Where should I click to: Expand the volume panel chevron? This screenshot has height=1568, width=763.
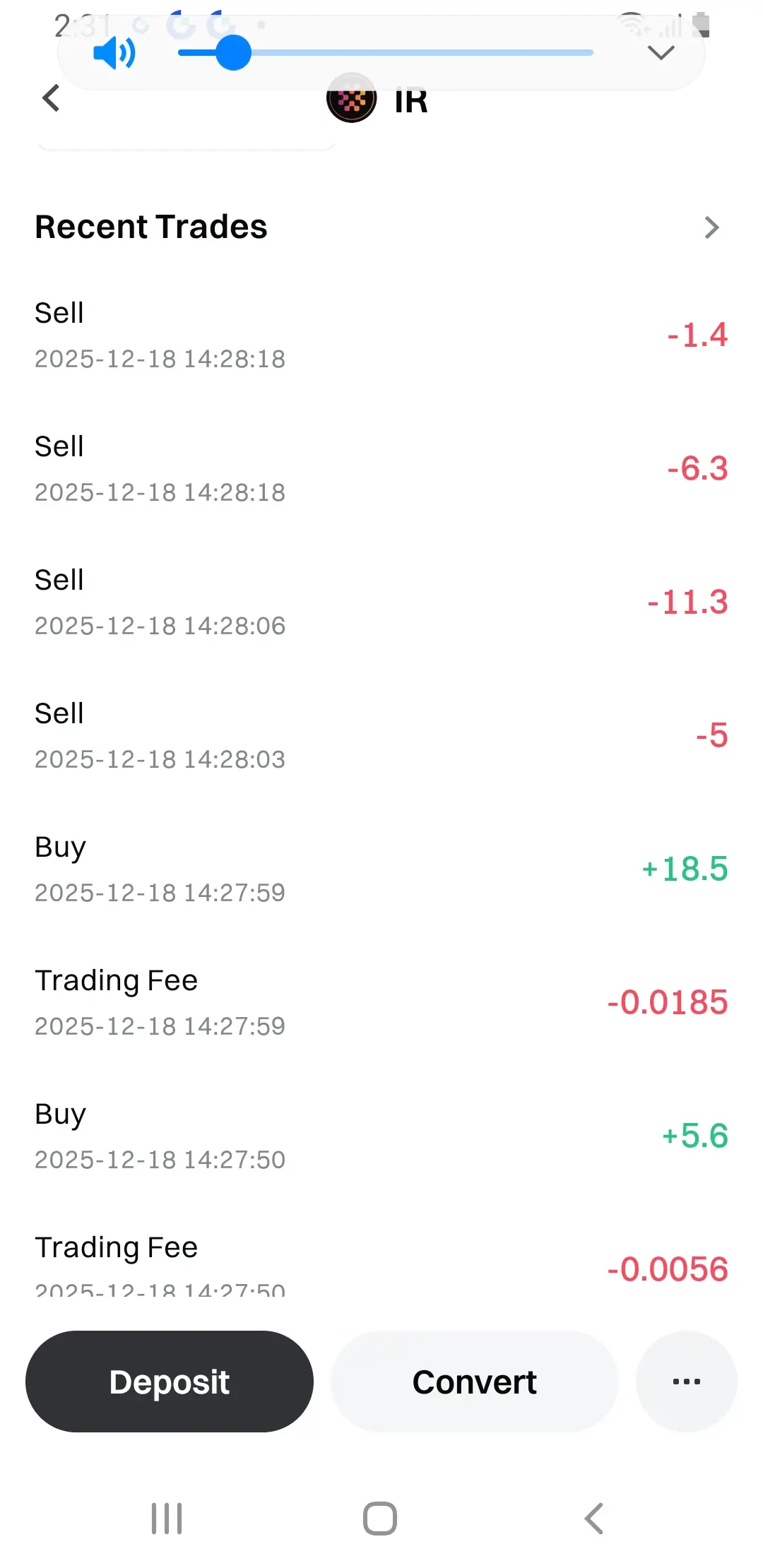tap(661, 53)
